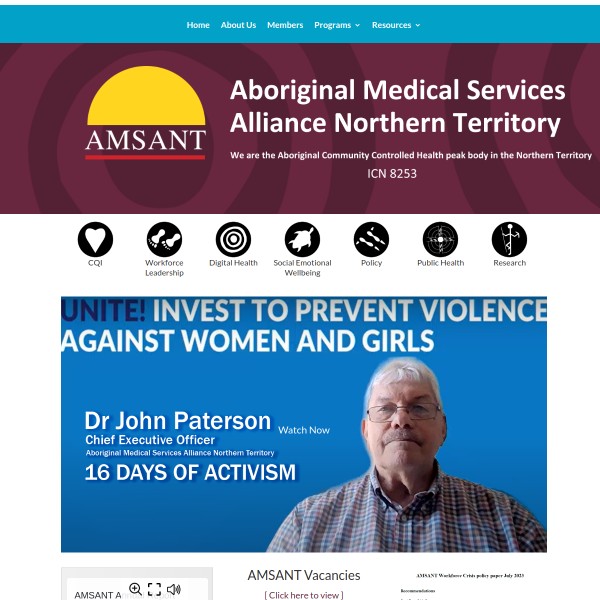The width and height of the screenshot is (600, 600).
Task: Open the About Us page
Action: (238, 25)
